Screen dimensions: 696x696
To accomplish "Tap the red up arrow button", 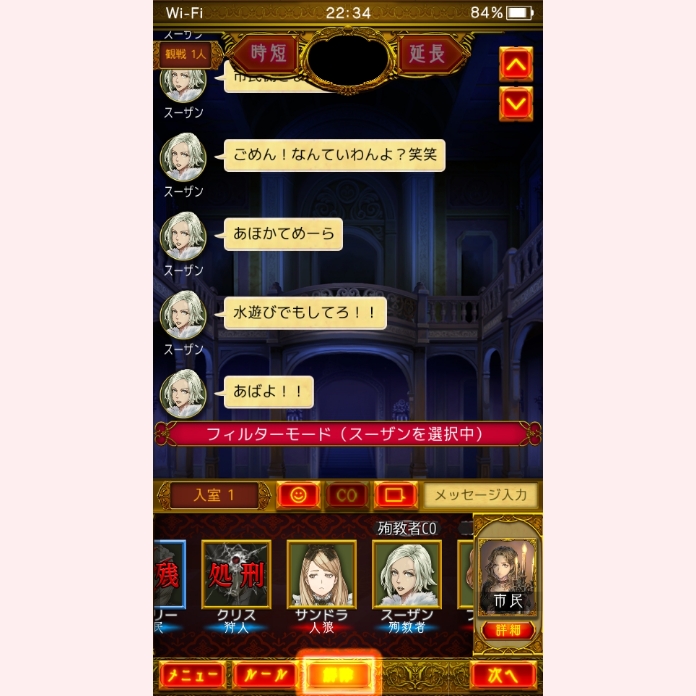I will (516, 64).
